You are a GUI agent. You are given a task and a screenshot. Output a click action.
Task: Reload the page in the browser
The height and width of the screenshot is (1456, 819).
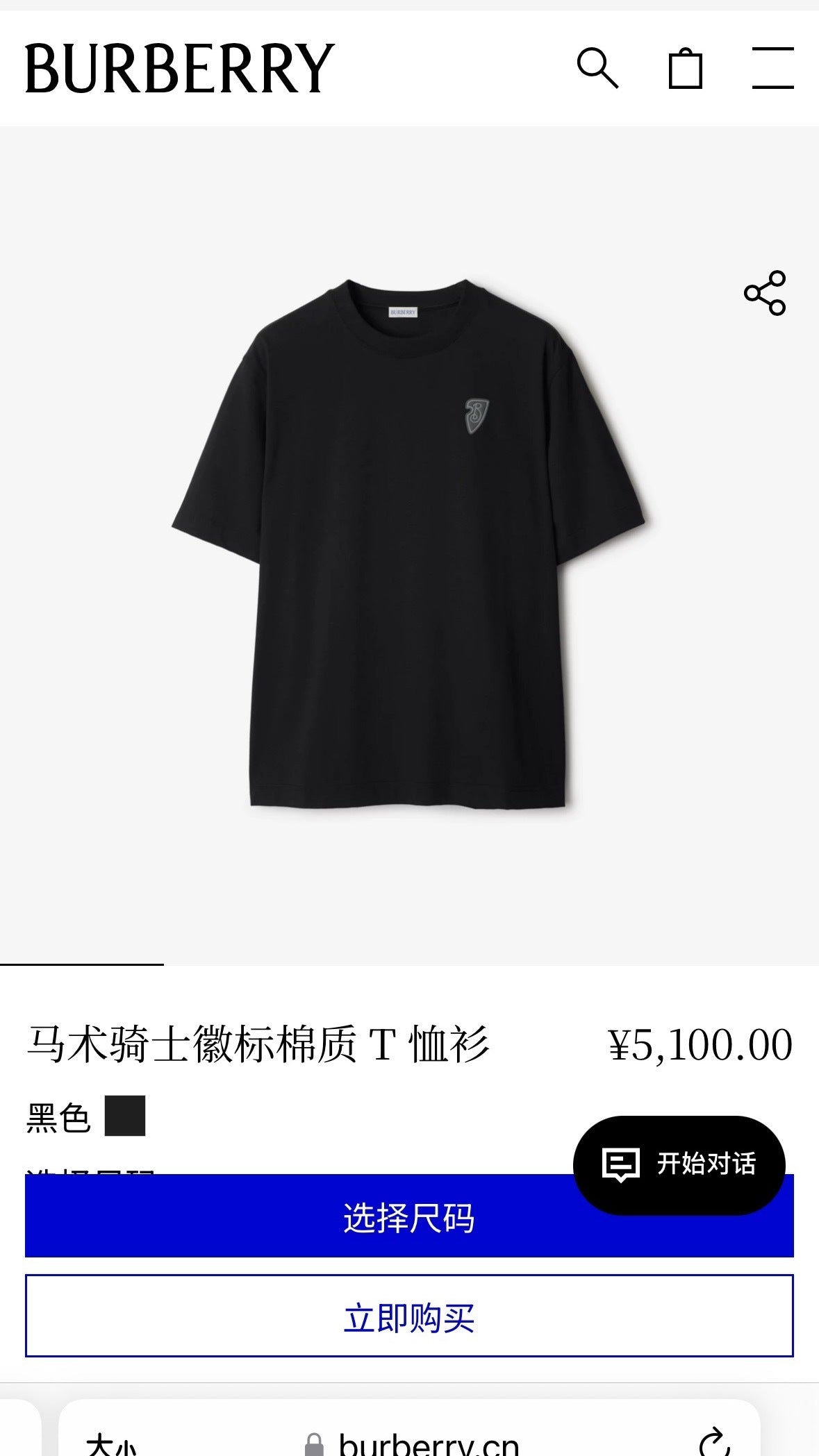(x=714, y=1443)
